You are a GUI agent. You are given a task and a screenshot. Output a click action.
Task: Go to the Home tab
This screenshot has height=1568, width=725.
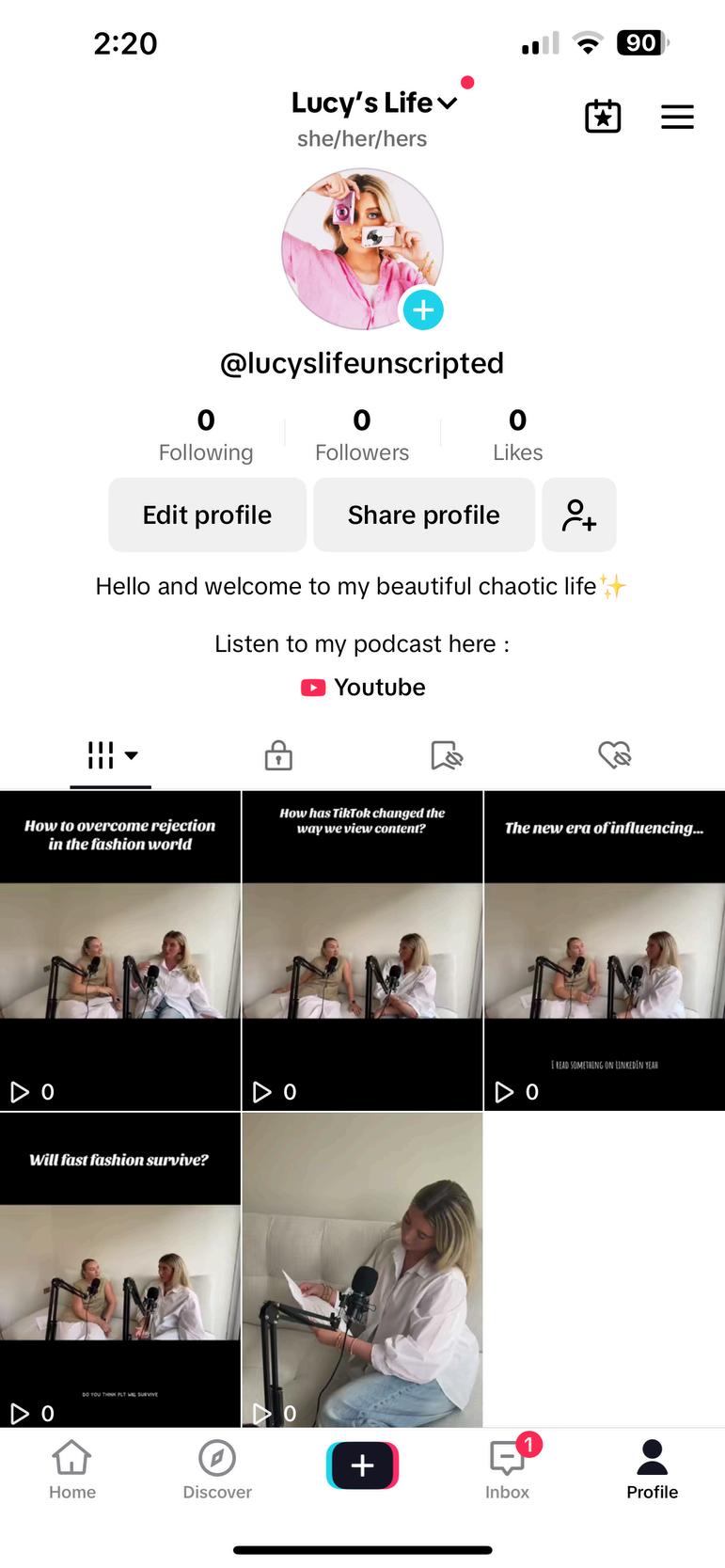(72, 1470)
